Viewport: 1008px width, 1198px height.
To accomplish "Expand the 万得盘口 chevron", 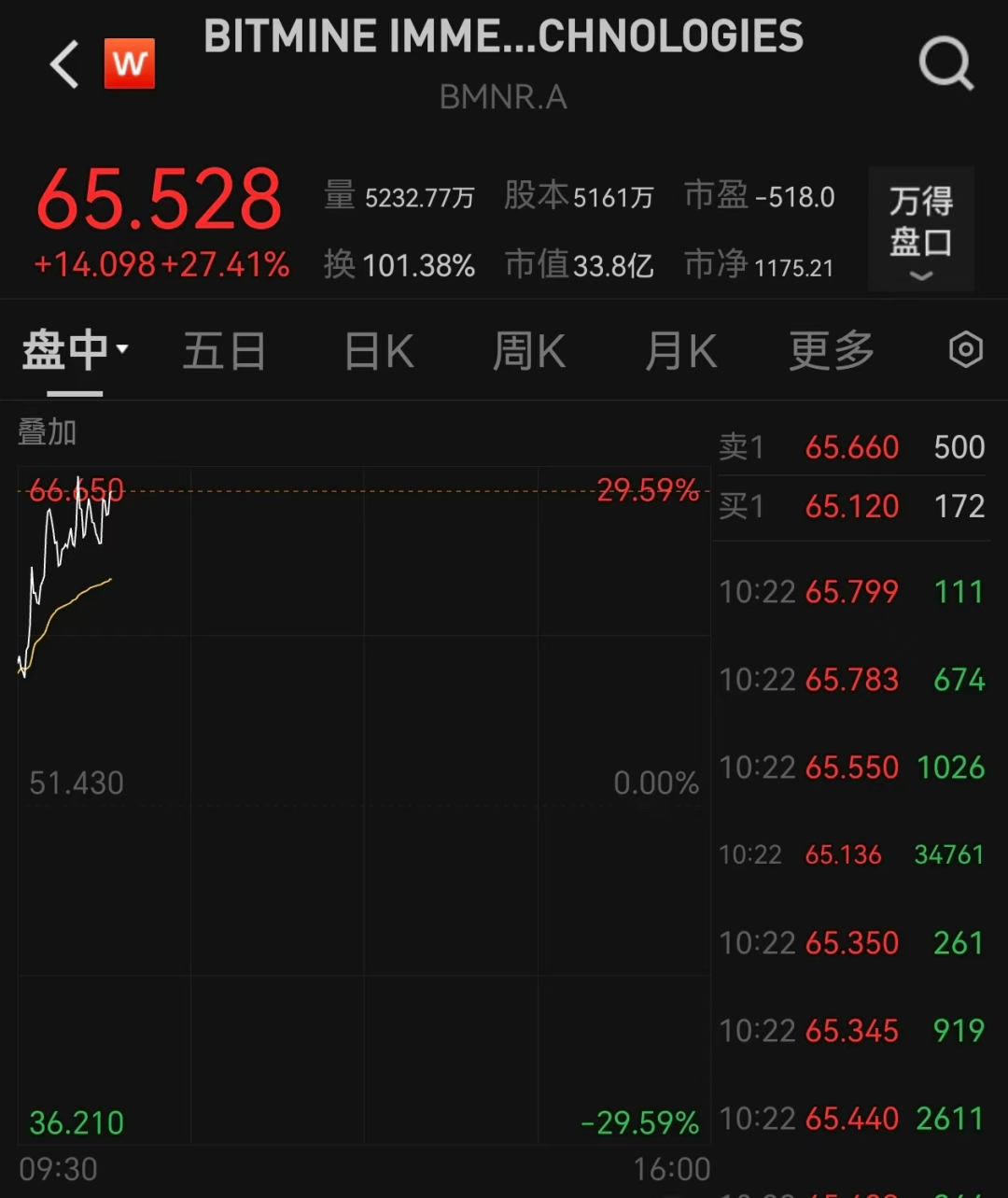I will tap(921, 275).
